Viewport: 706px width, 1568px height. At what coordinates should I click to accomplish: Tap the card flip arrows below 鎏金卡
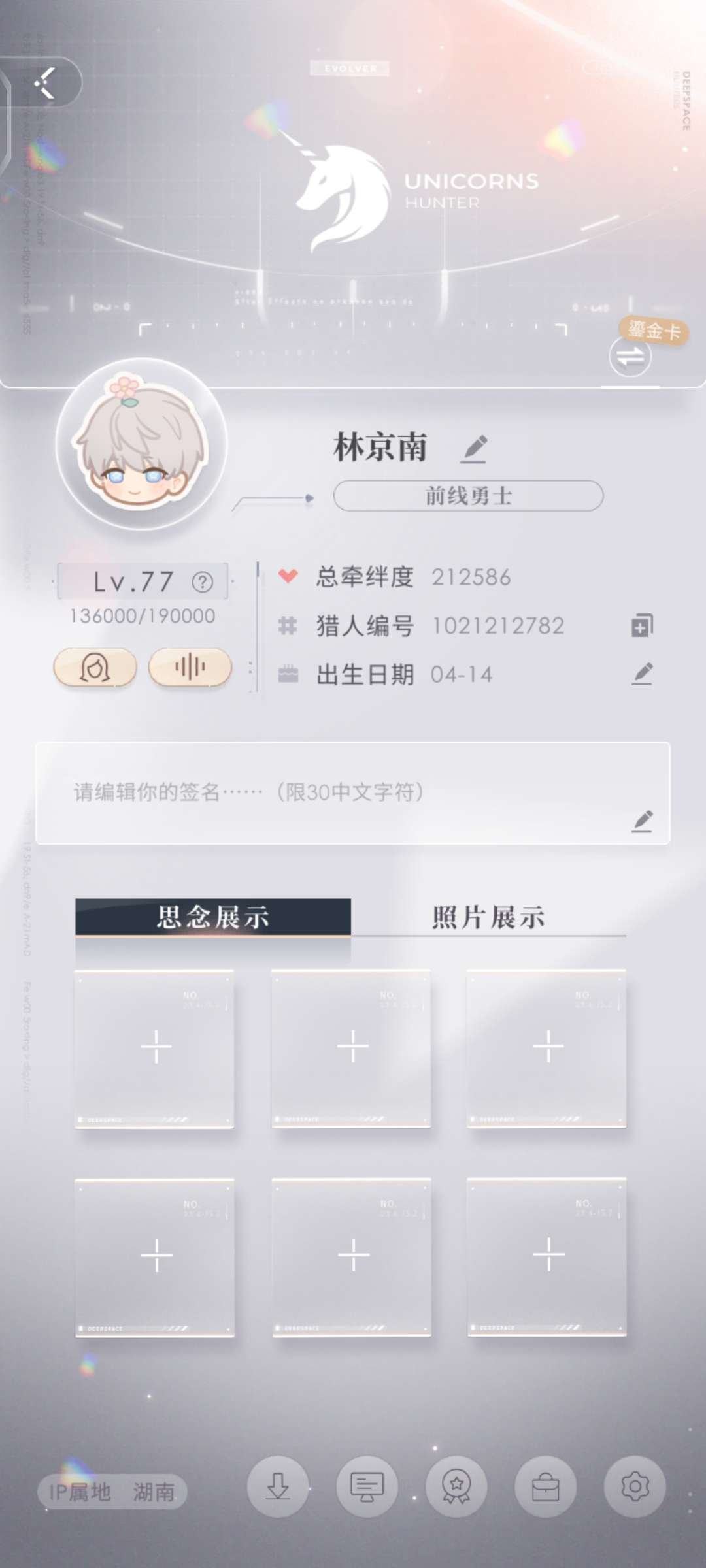point(630,357)
